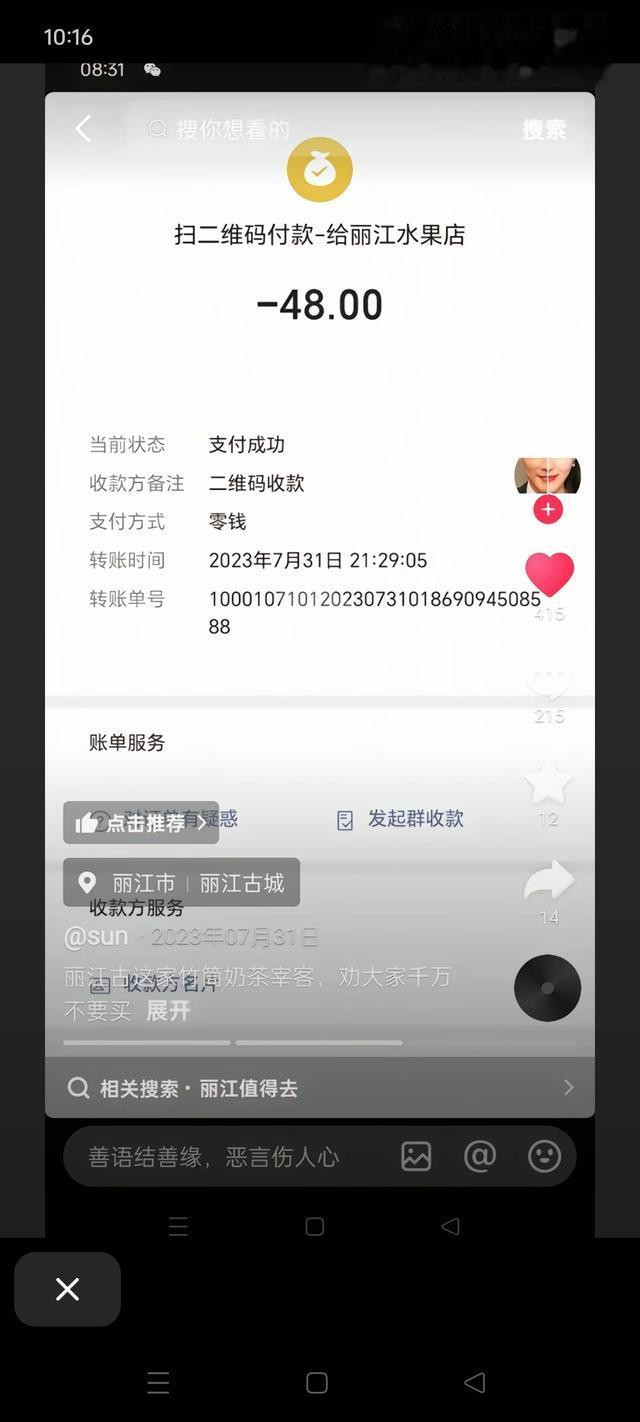Go to the home screen via square button
Screen dimensions: 640x1422
pos(317,1382)
